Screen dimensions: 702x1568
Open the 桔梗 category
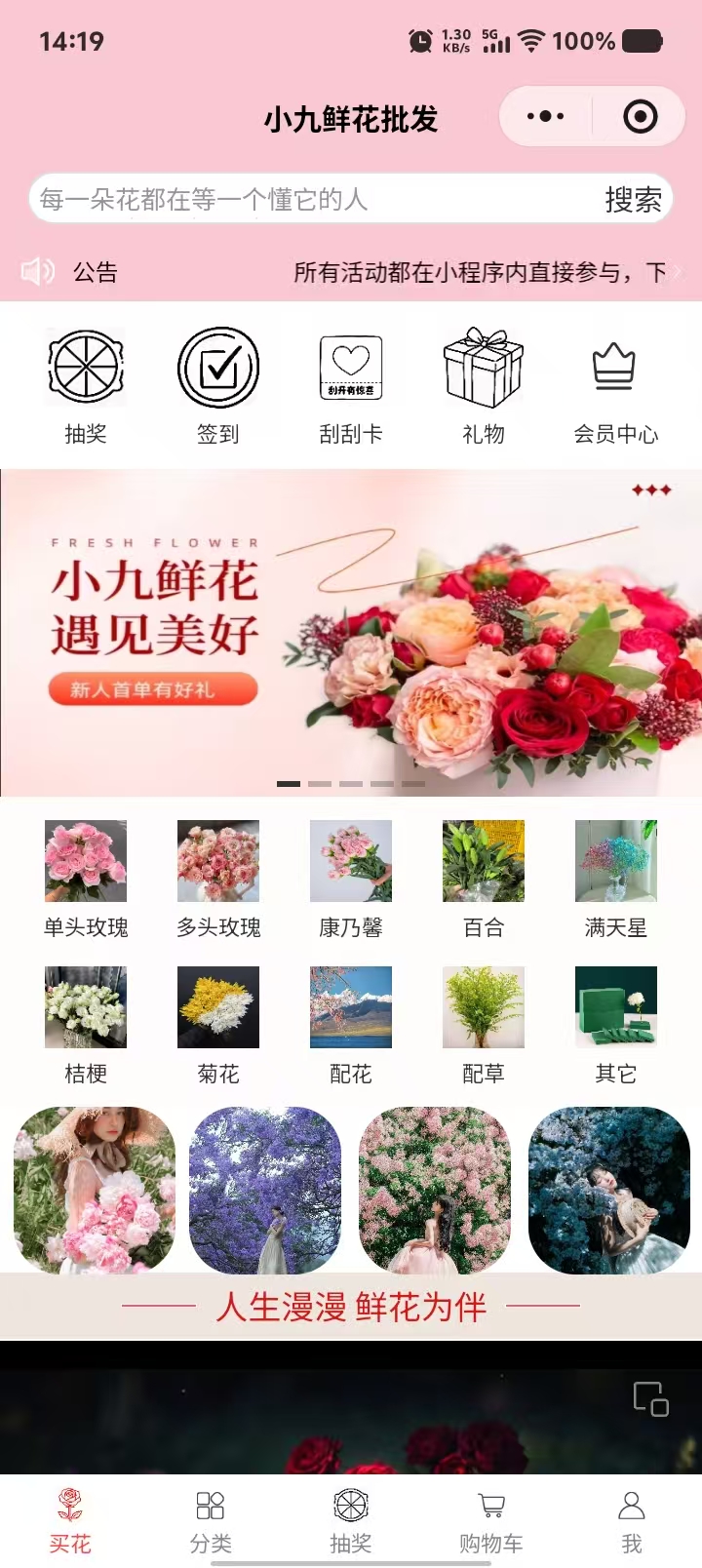(x=86, y=1024)
